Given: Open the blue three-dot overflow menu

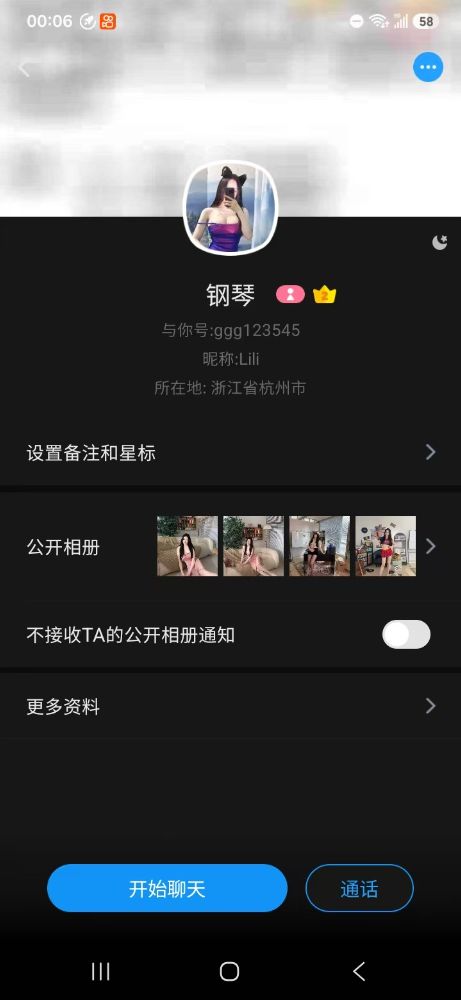Looking at the screenshot, I should tap(428, 66).
